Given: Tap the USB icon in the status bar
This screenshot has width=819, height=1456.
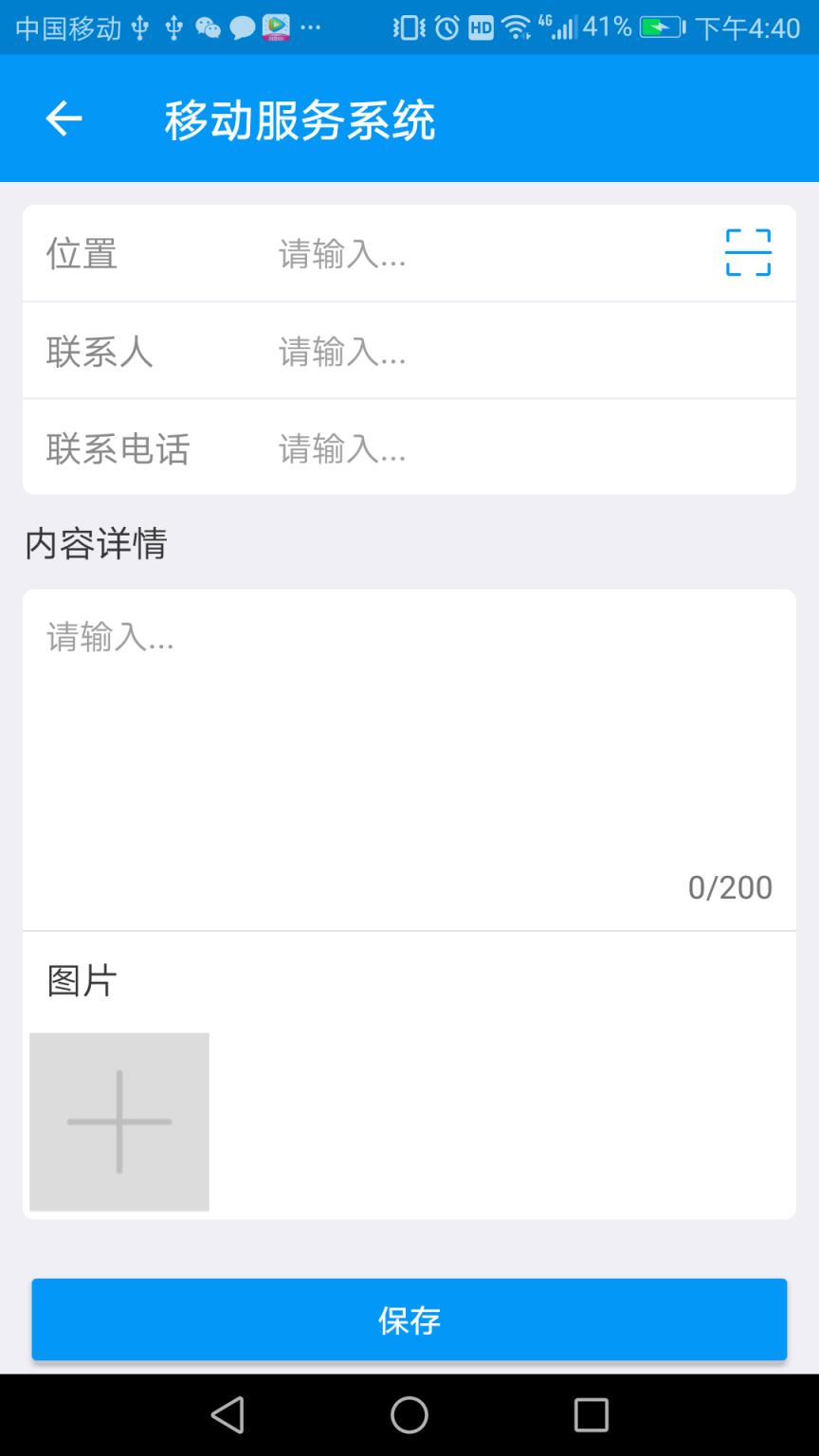Looking at the screenshot, I should point(140,27).
